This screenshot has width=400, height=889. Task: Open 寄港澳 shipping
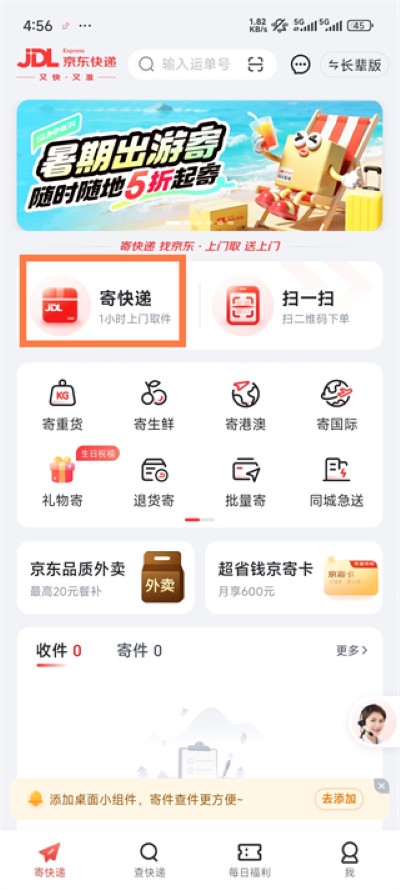245,405
